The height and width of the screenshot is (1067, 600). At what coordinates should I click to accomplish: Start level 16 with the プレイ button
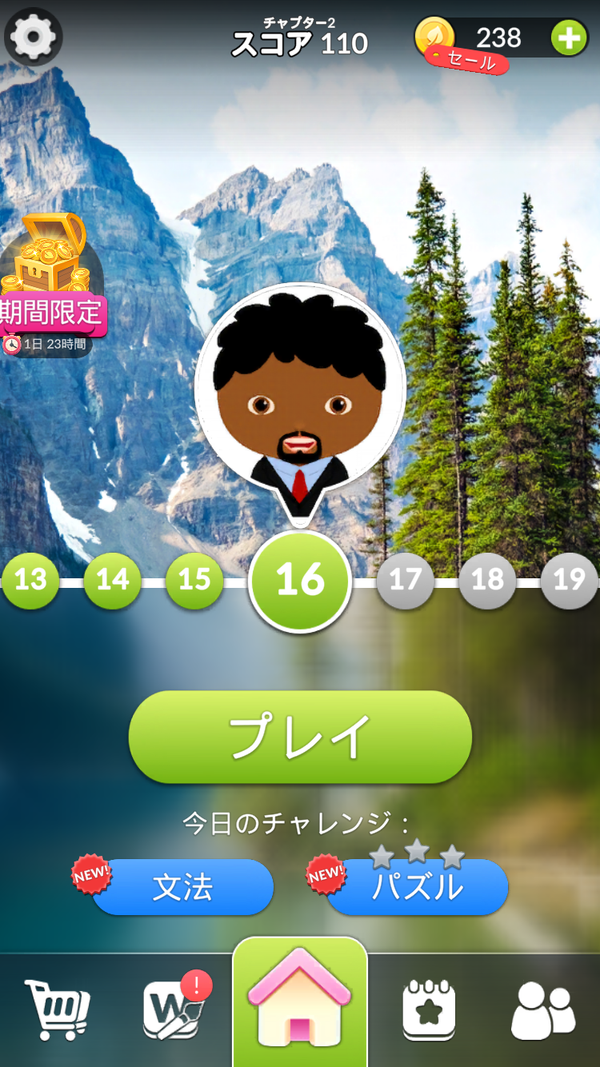[x=300, y=736]
